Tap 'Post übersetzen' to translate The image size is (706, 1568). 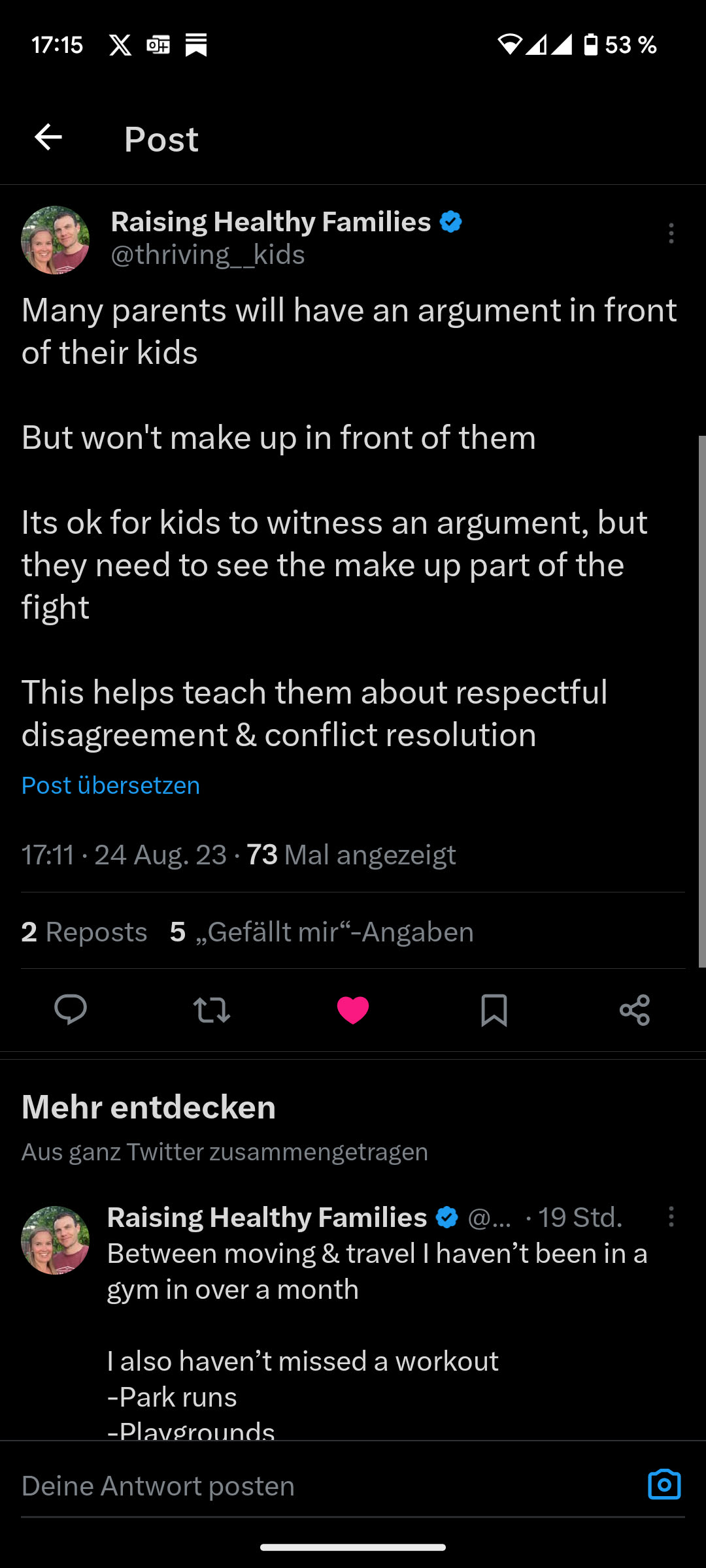click(x=110, y=785)
